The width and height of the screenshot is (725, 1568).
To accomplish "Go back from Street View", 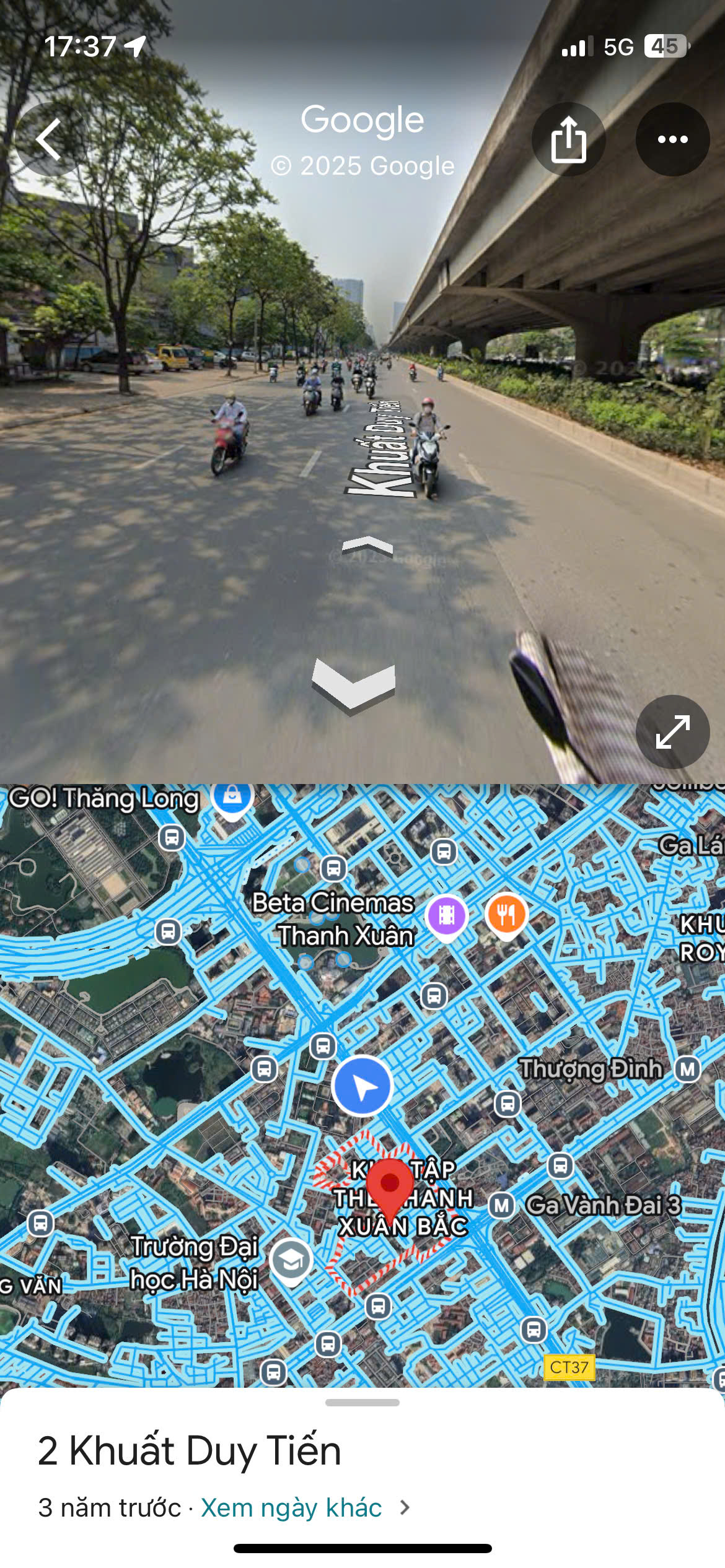I will [x=50, y=139].
